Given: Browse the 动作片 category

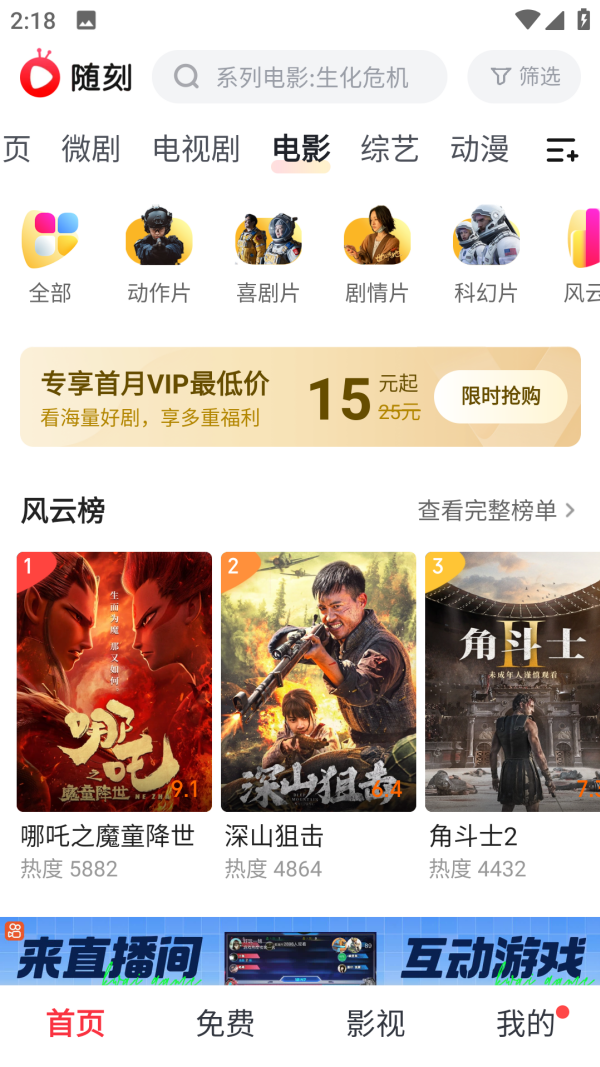Looking at the screenshot, I should 159,255.
